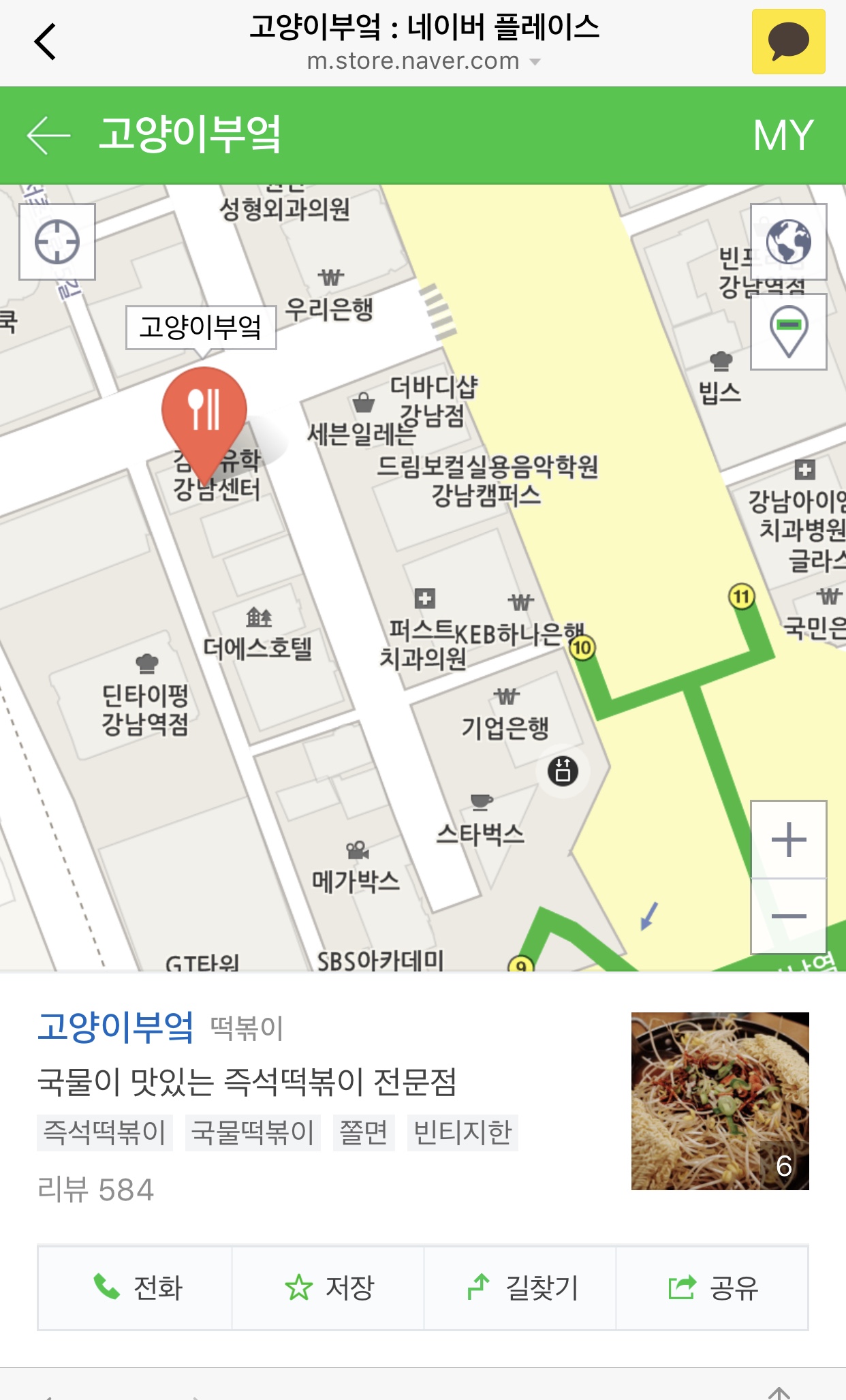Open 고양이부엌 place details title
This screenshot has height=1400, width=846.
point(116,1027)
